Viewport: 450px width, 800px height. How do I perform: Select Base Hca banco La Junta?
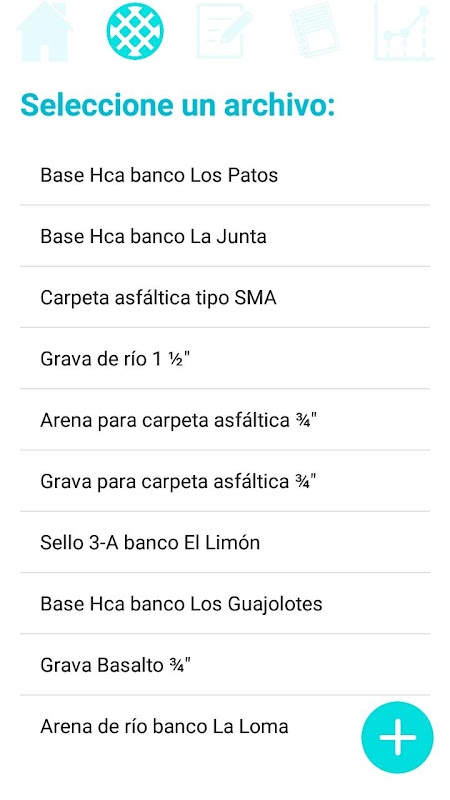[225, 236]
